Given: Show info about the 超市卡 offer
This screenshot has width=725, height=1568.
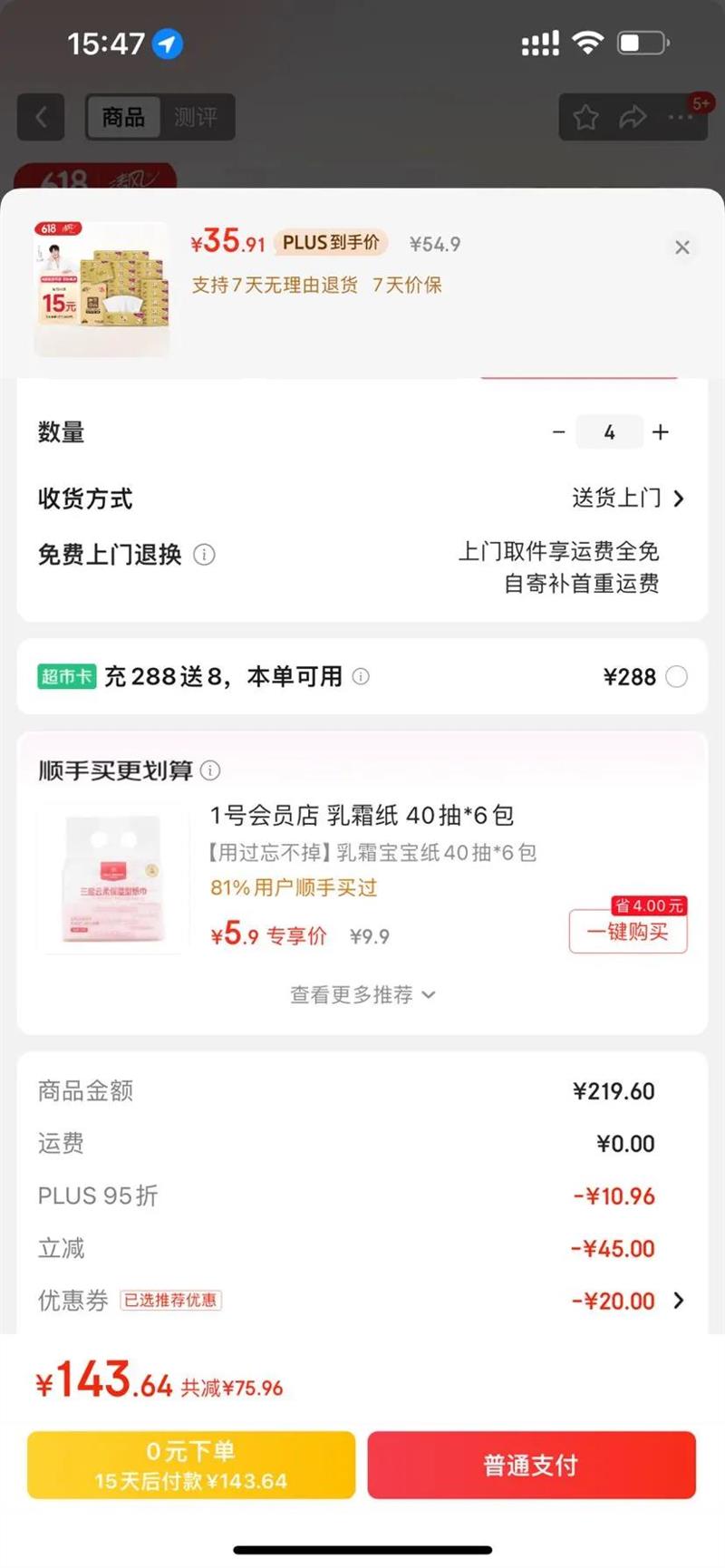Looking at the screenshot, I should [x=361, y=676].
